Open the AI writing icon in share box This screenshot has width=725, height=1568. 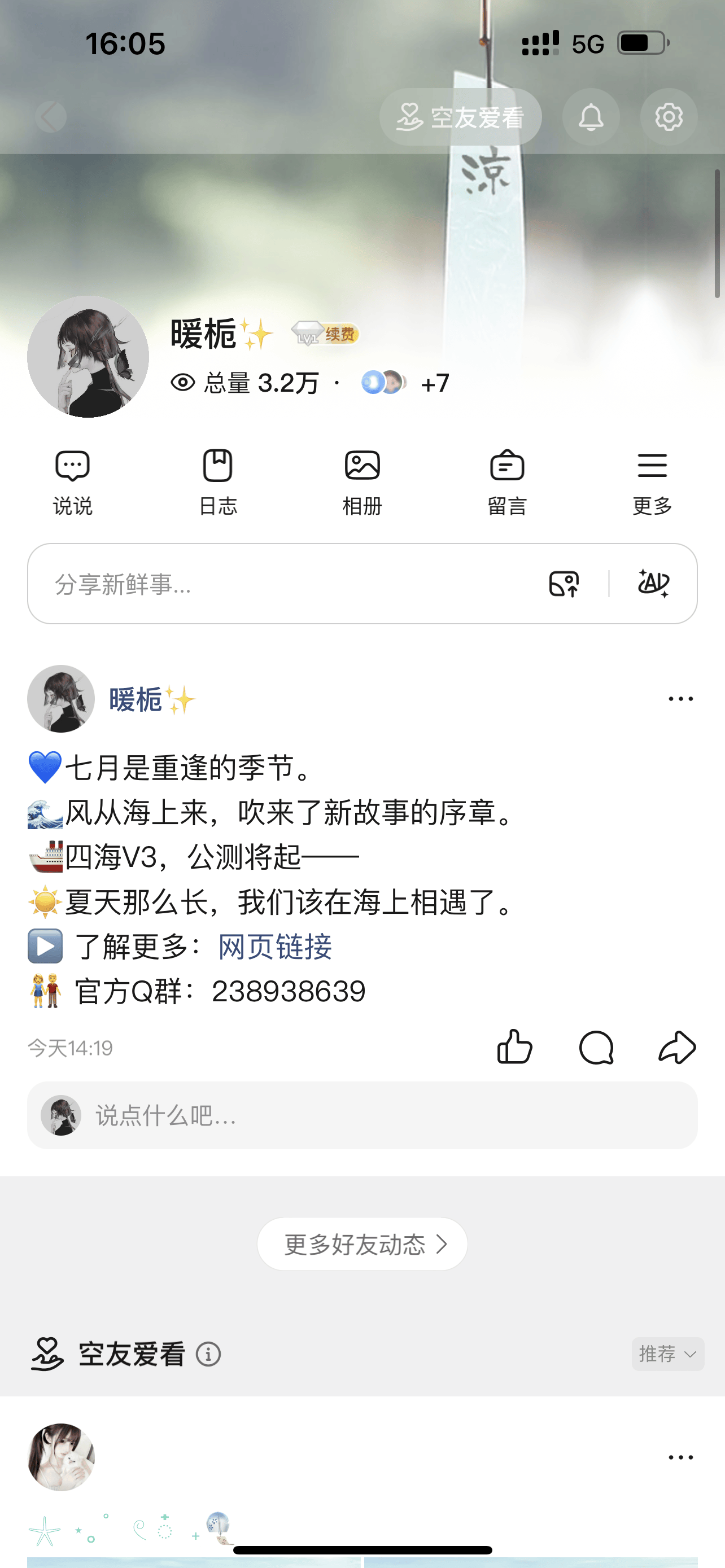(653, 583)
